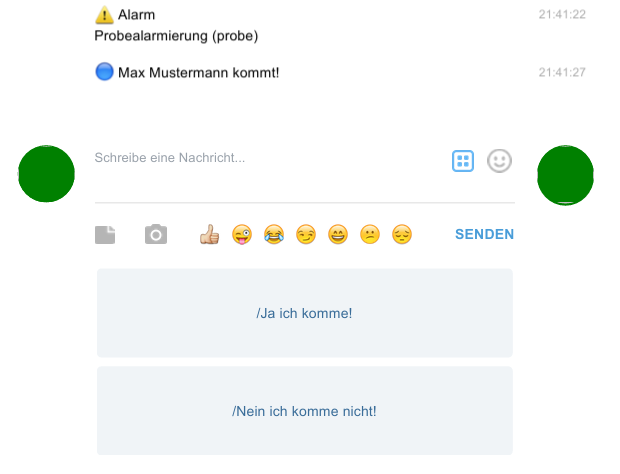Insert the grinning face emoji
620x474 pixels.
[338, 235]
